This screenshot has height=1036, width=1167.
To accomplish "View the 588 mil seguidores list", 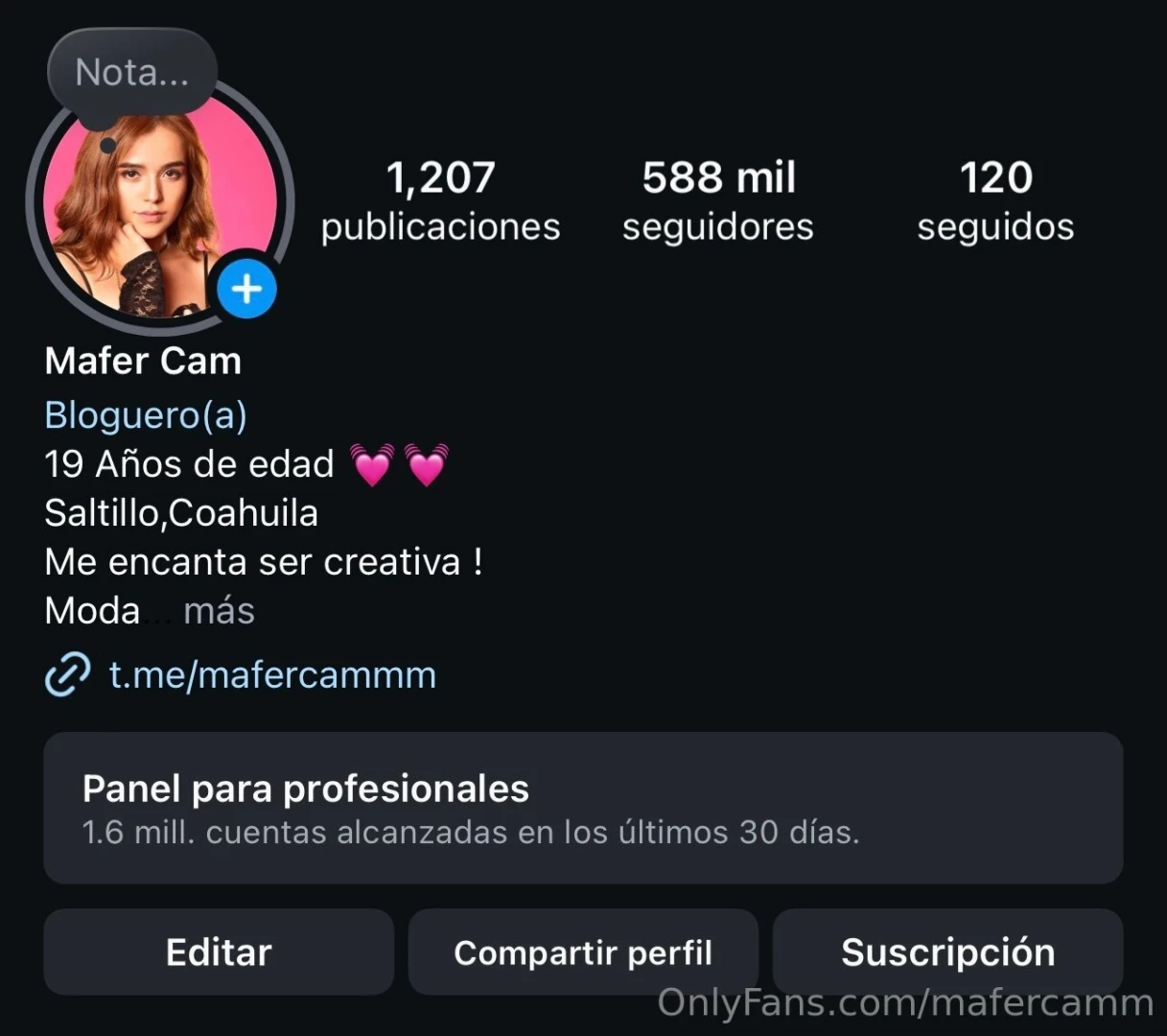I will (718, 200).
